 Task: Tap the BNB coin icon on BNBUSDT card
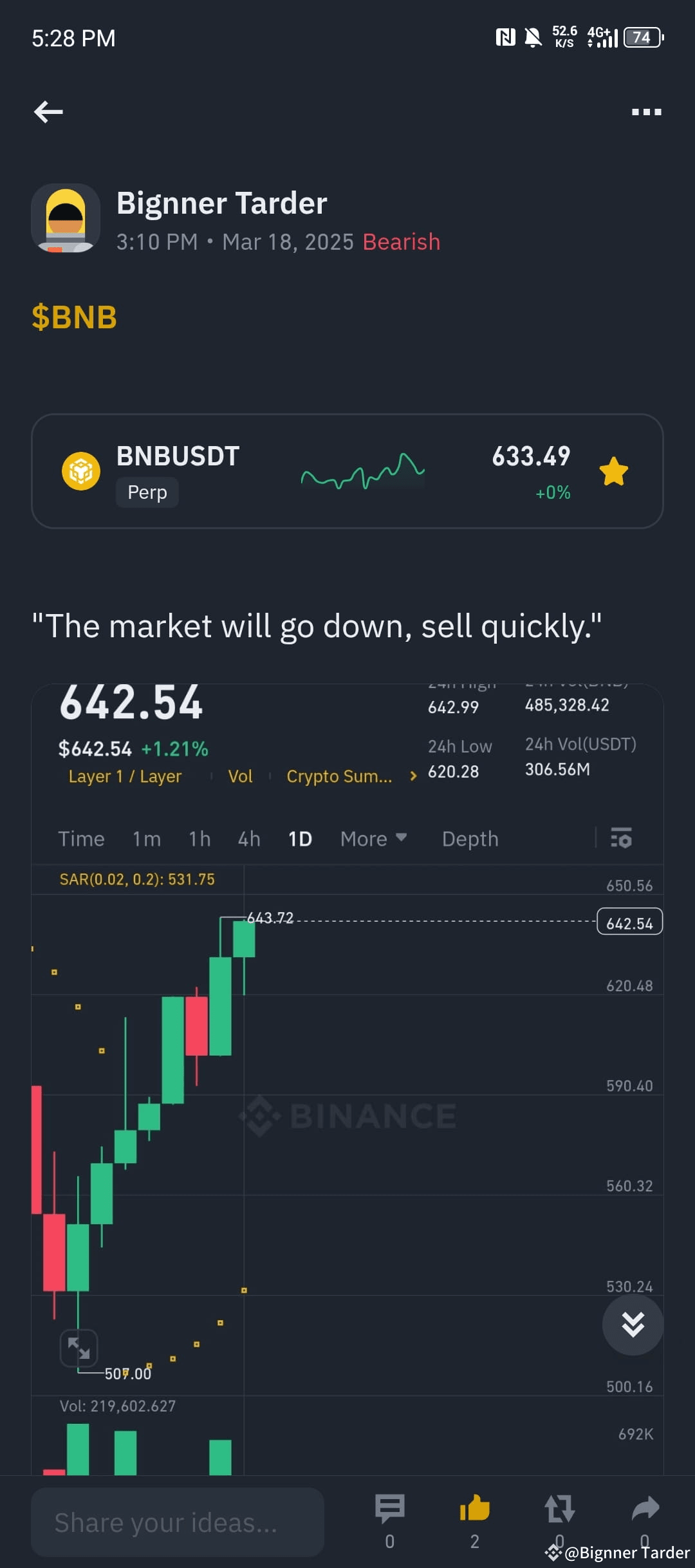tap(79, 471)
